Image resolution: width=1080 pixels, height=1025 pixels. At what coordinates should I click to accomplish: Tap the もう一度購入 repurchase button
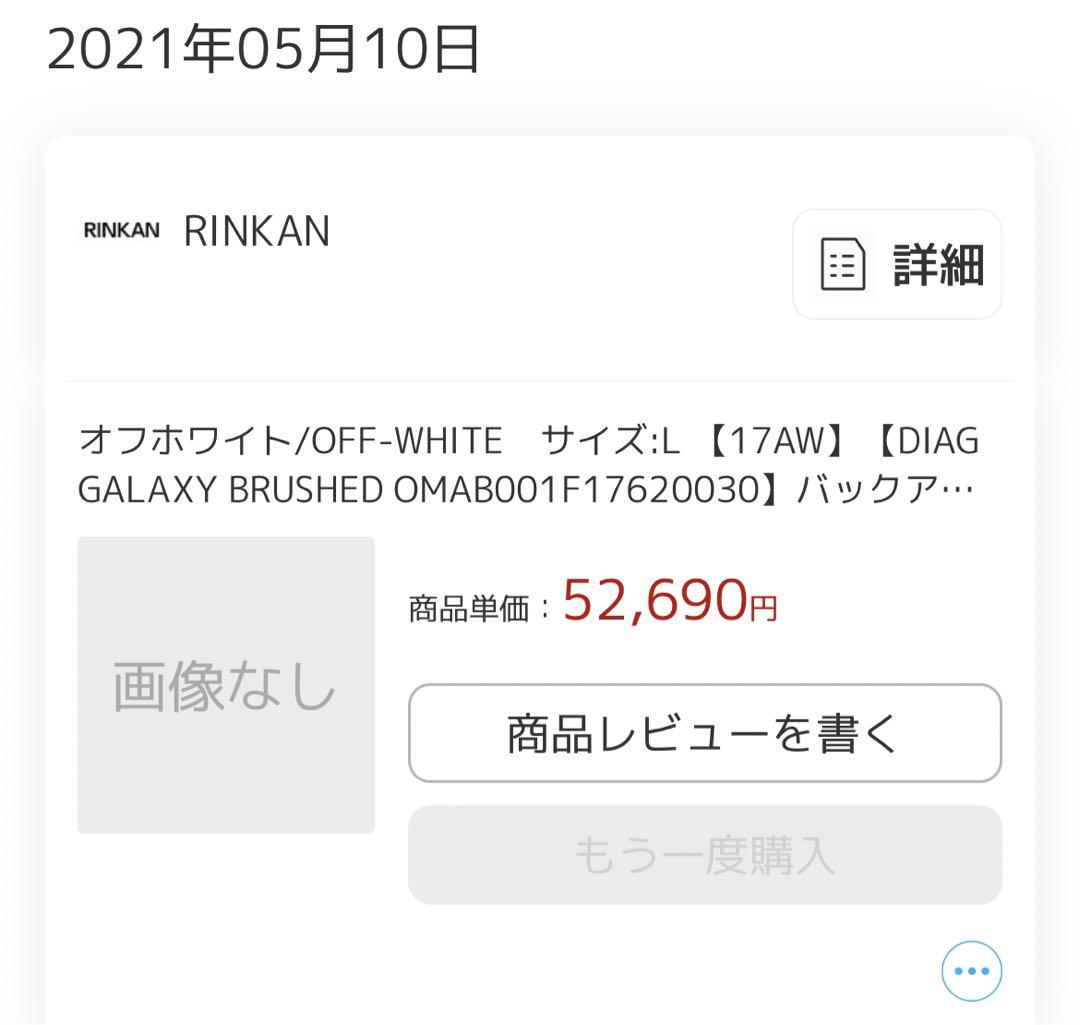click(704, 856)
